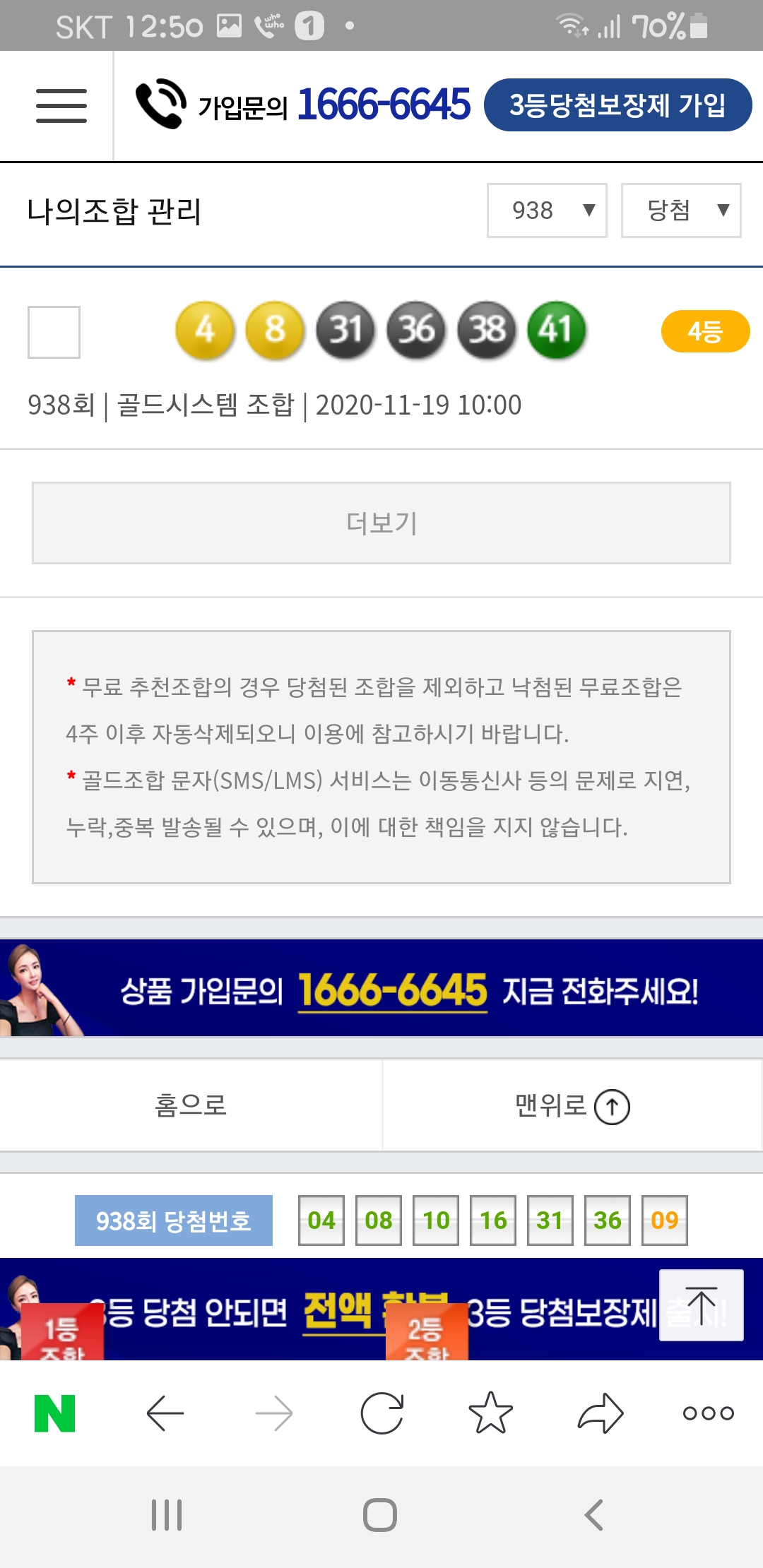Tap the 3등당첨보장제 가입 button

pyautogui.click(x=617, y=105)
